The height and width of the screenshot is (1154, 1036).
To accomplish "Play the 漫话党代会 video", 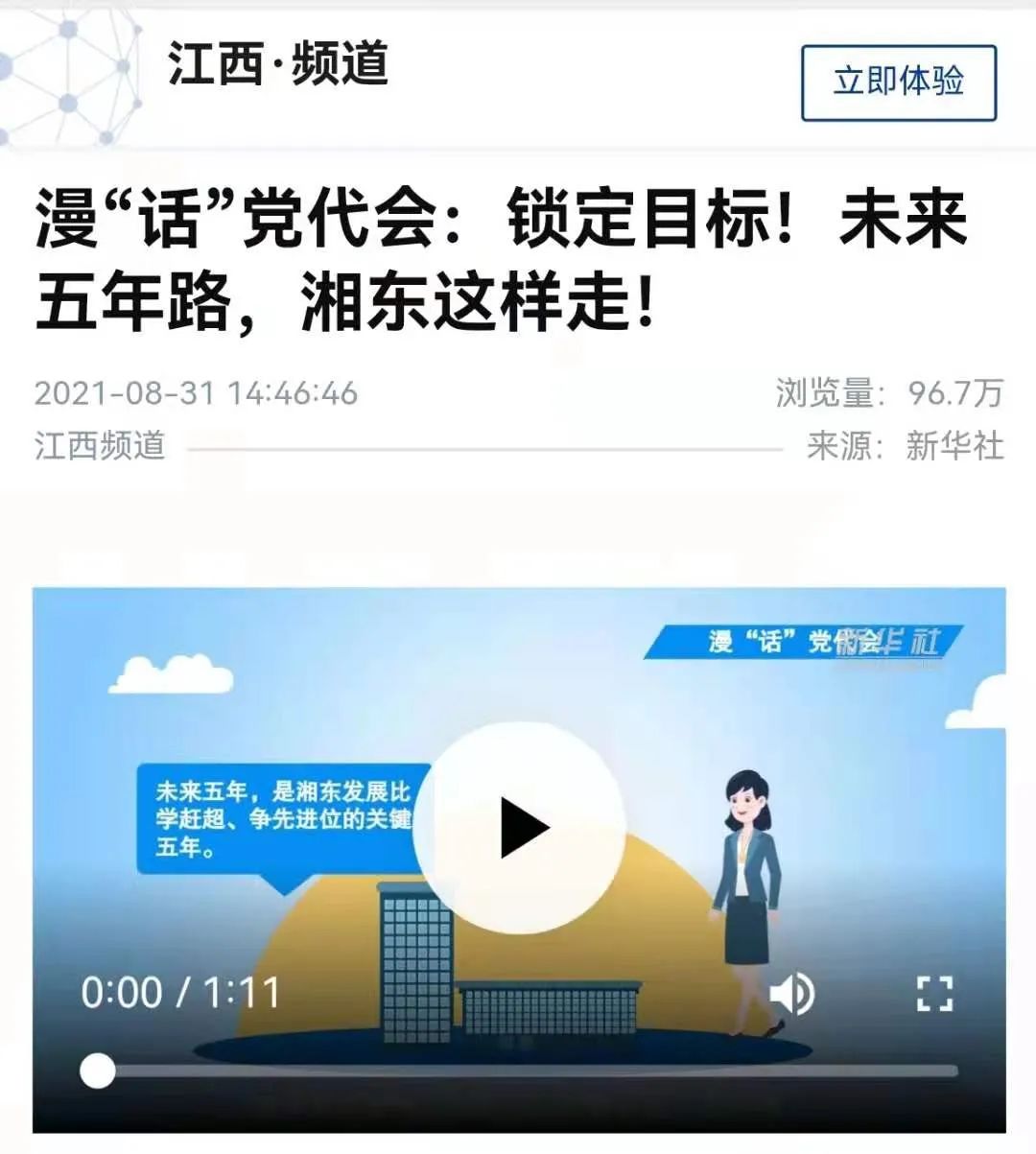I will click(520, 828).
